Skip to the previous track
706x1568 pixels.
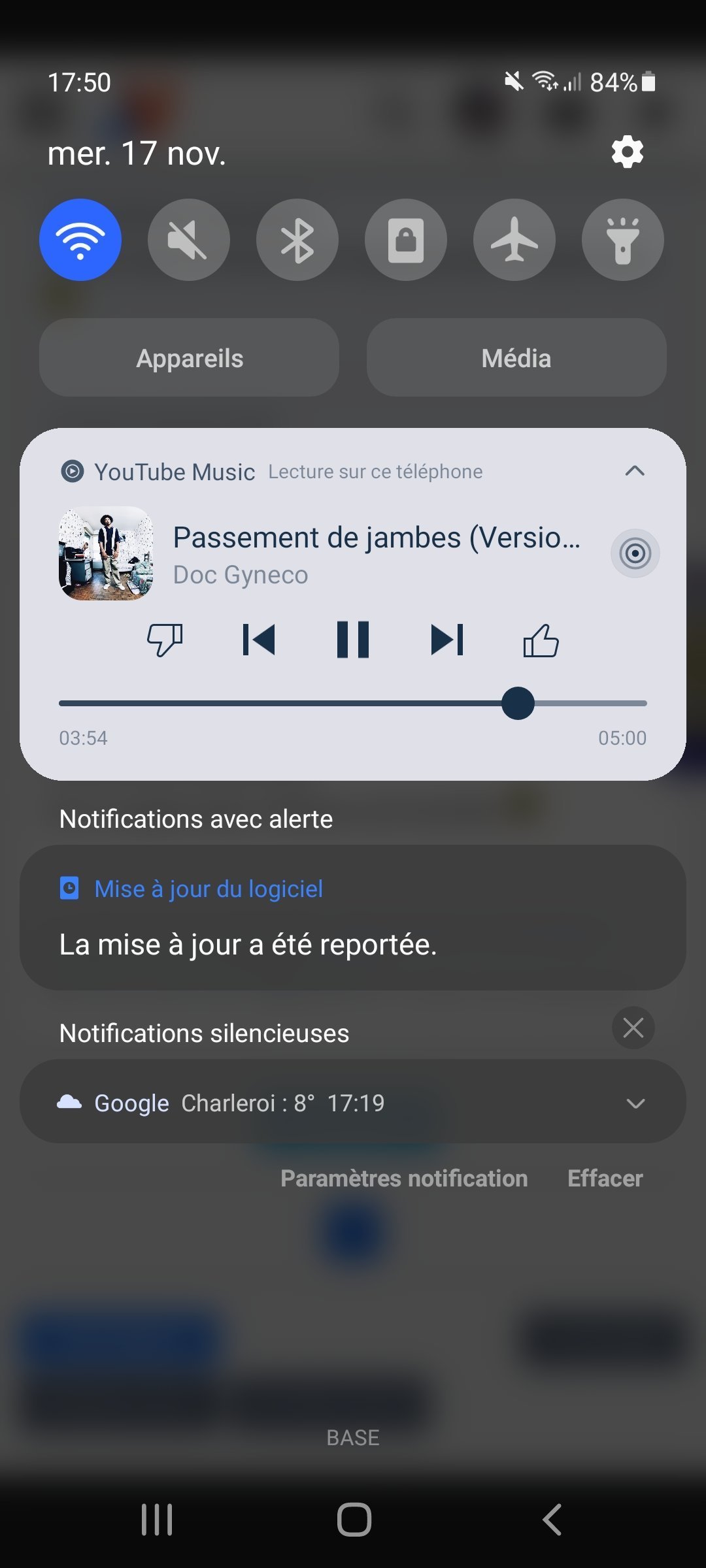click(259, 640)
